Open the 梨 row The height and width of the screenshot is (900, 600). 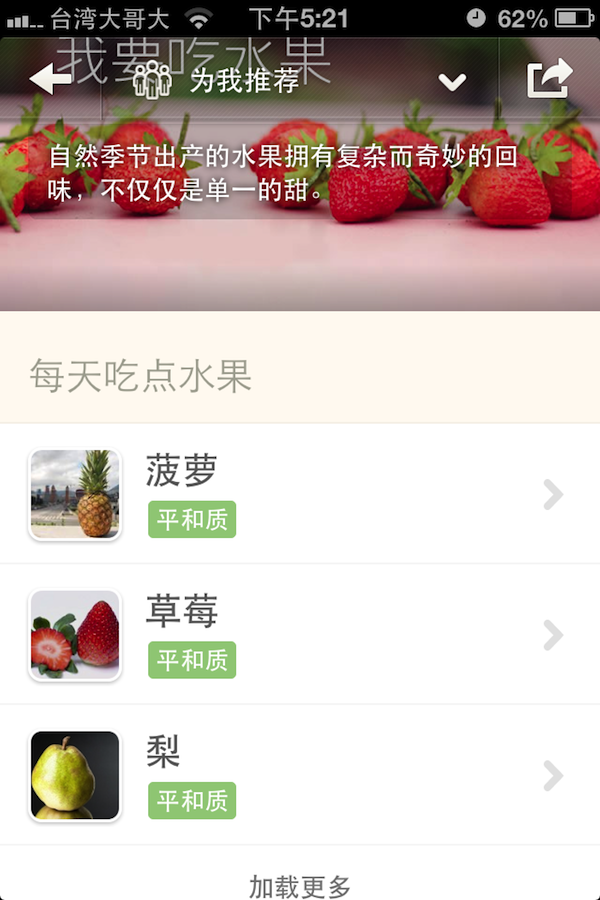click(300, 775)
